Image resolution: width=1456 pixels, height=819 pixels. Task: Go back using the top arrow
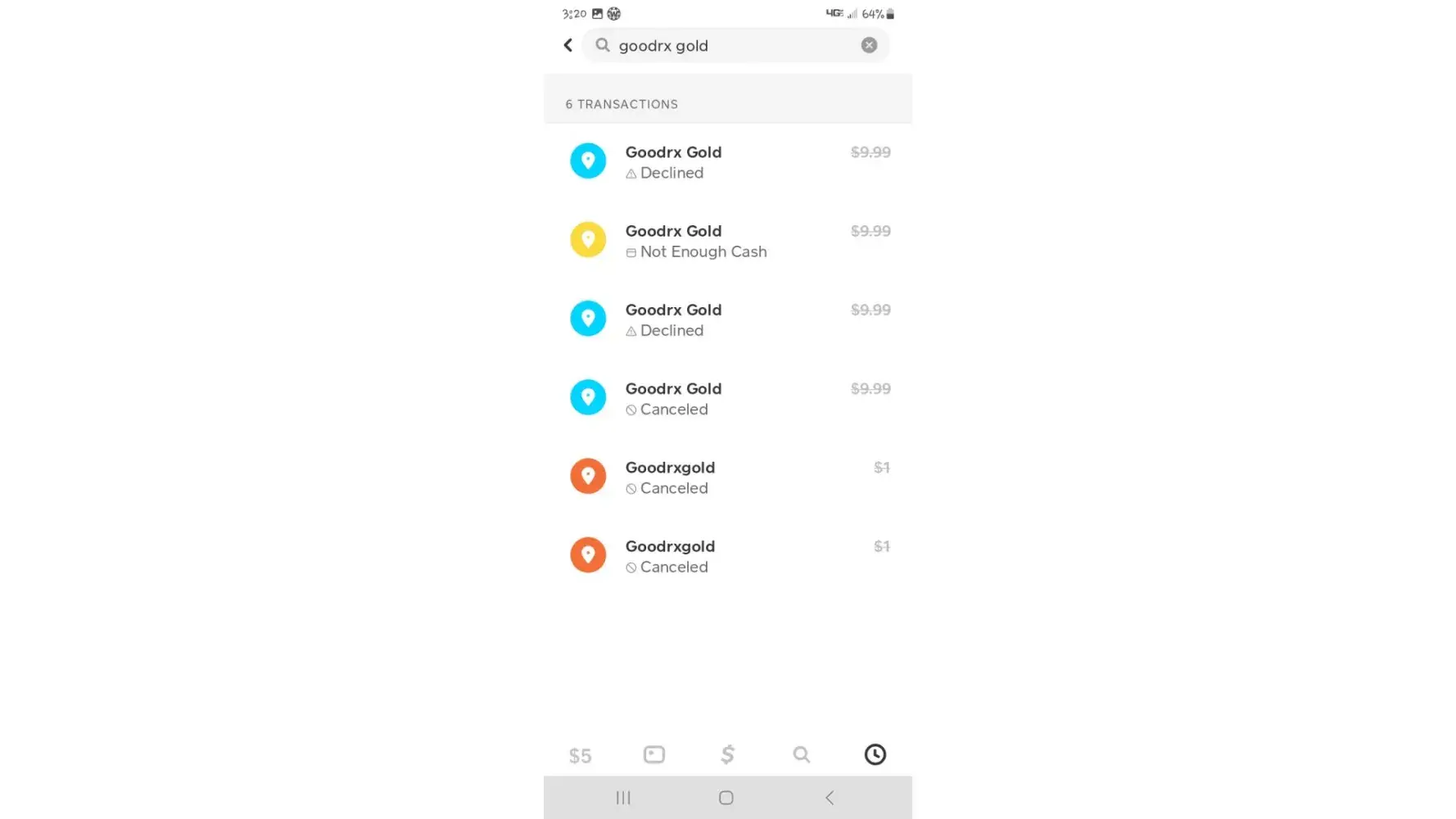click(567, 46)
